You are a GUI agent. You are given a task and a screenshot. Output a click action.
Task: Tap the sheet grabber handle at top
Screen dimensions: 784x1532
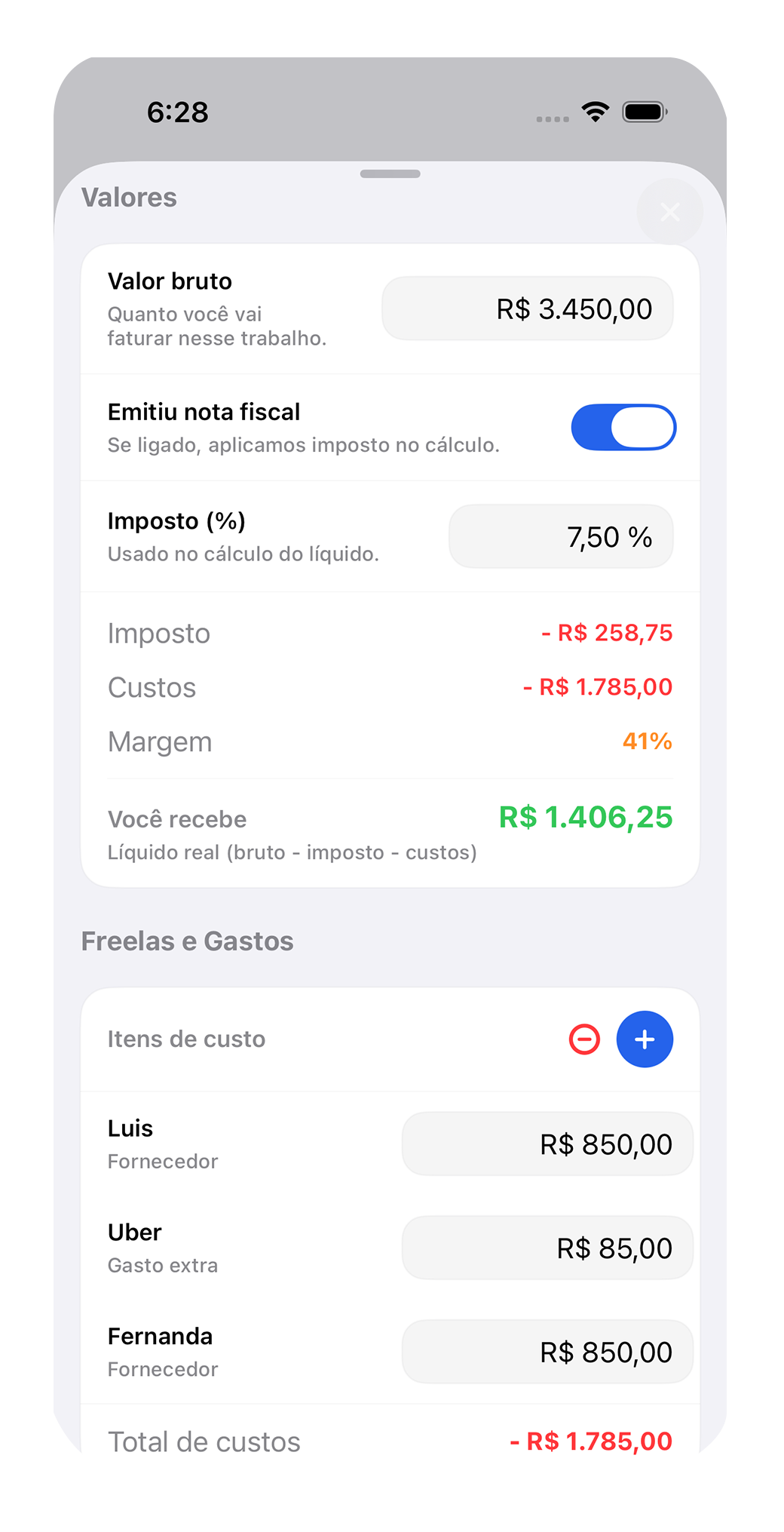[x=391, y=173]
